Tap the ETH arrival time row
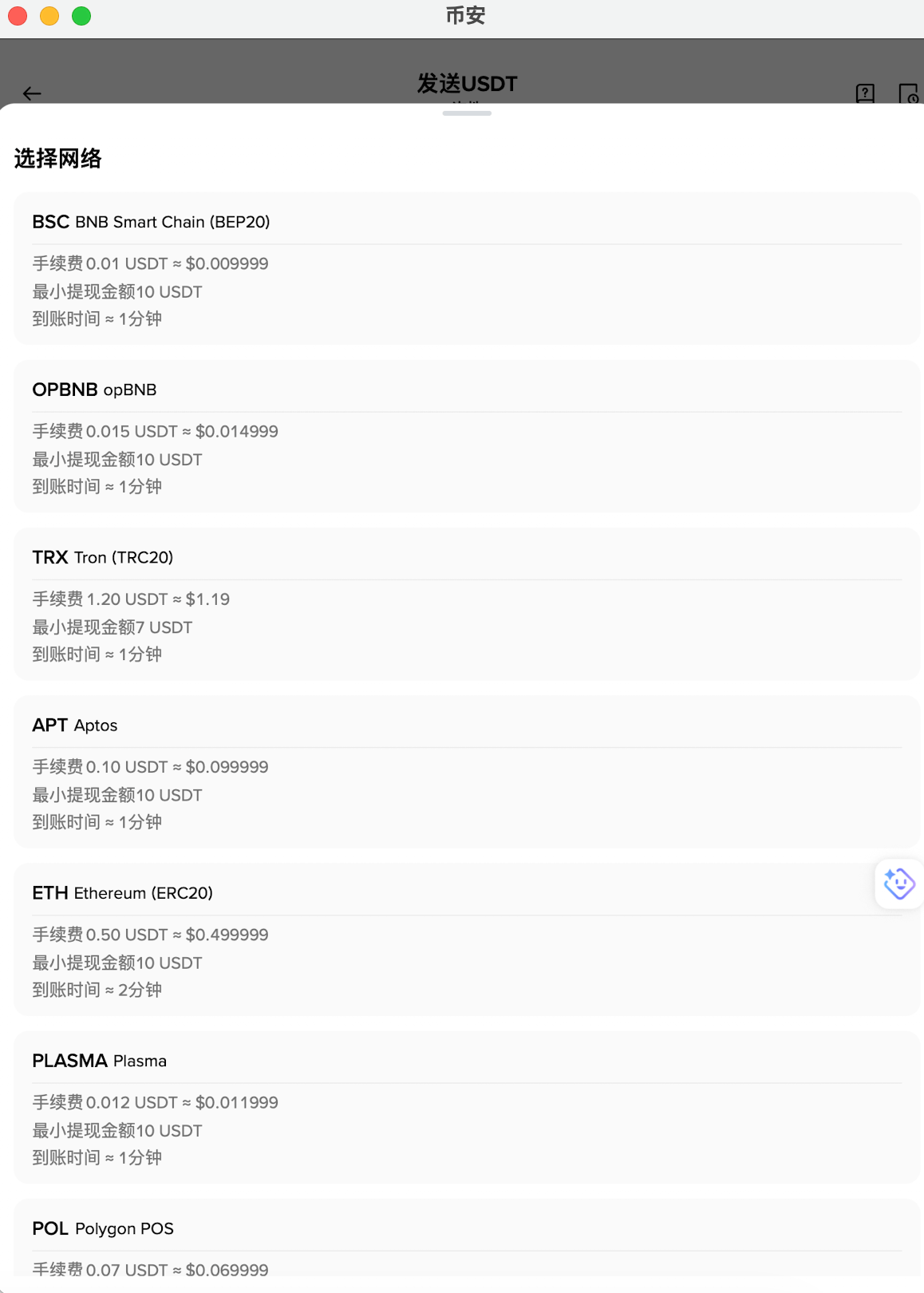Image resolution: width=924 pixels, height=1293 pixels. coord(97,990)
